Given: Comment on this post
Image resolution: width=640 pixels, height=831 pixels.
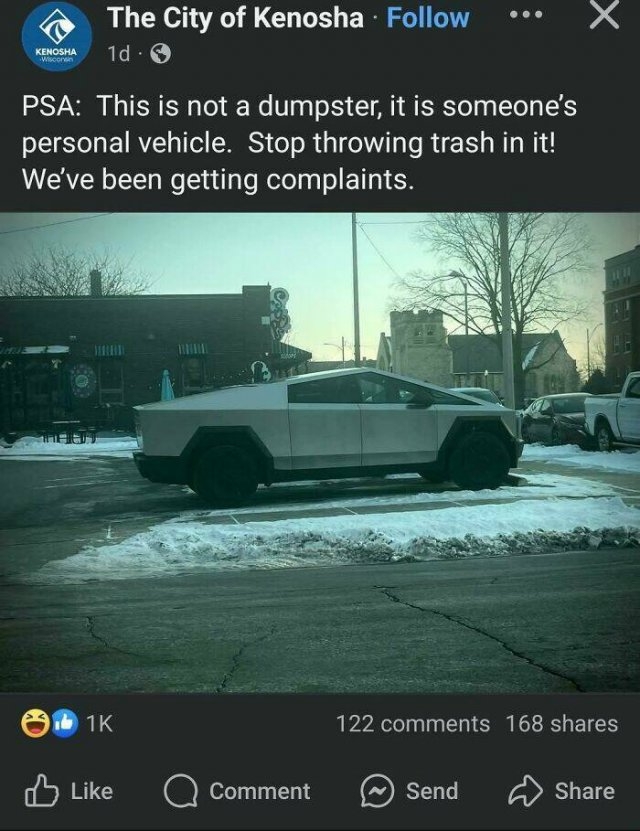Looking at the screenshot, I should pyautogui.click(x=238, y=790).
